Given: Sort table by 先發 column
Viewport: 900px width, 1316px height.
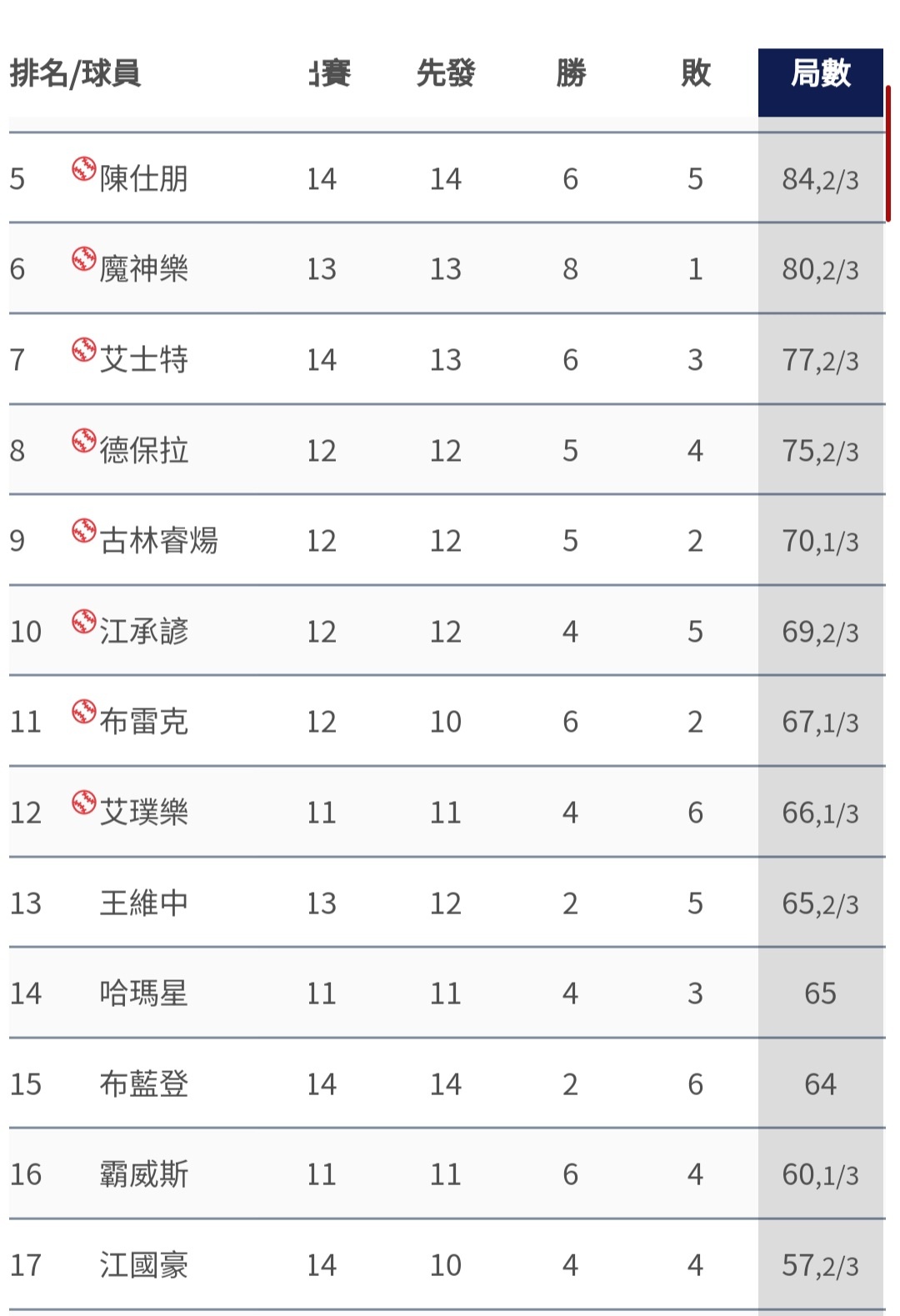Looking at the screenshot, I should click(445, 74).
